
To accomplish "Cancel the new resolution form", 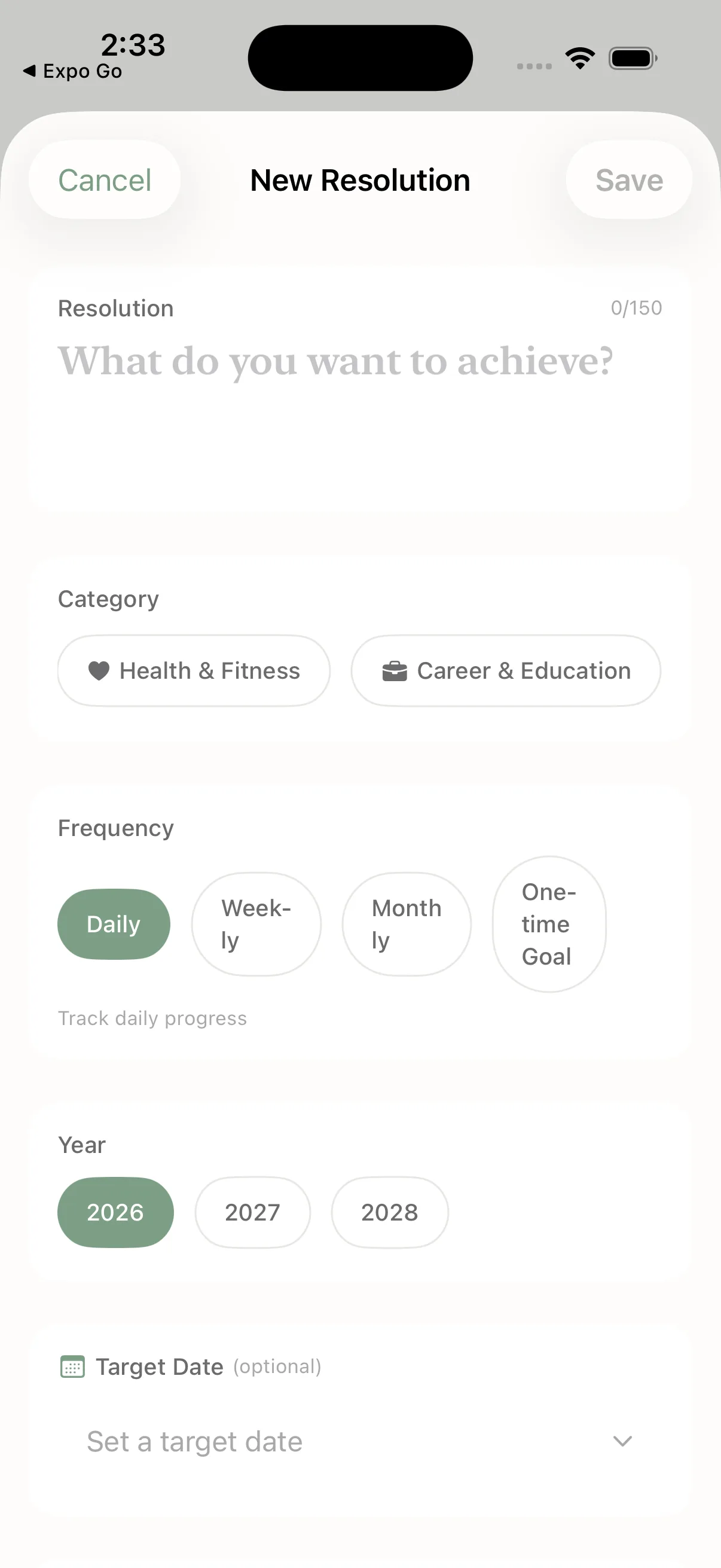I will pyautogui.click(x=105, y=180).
